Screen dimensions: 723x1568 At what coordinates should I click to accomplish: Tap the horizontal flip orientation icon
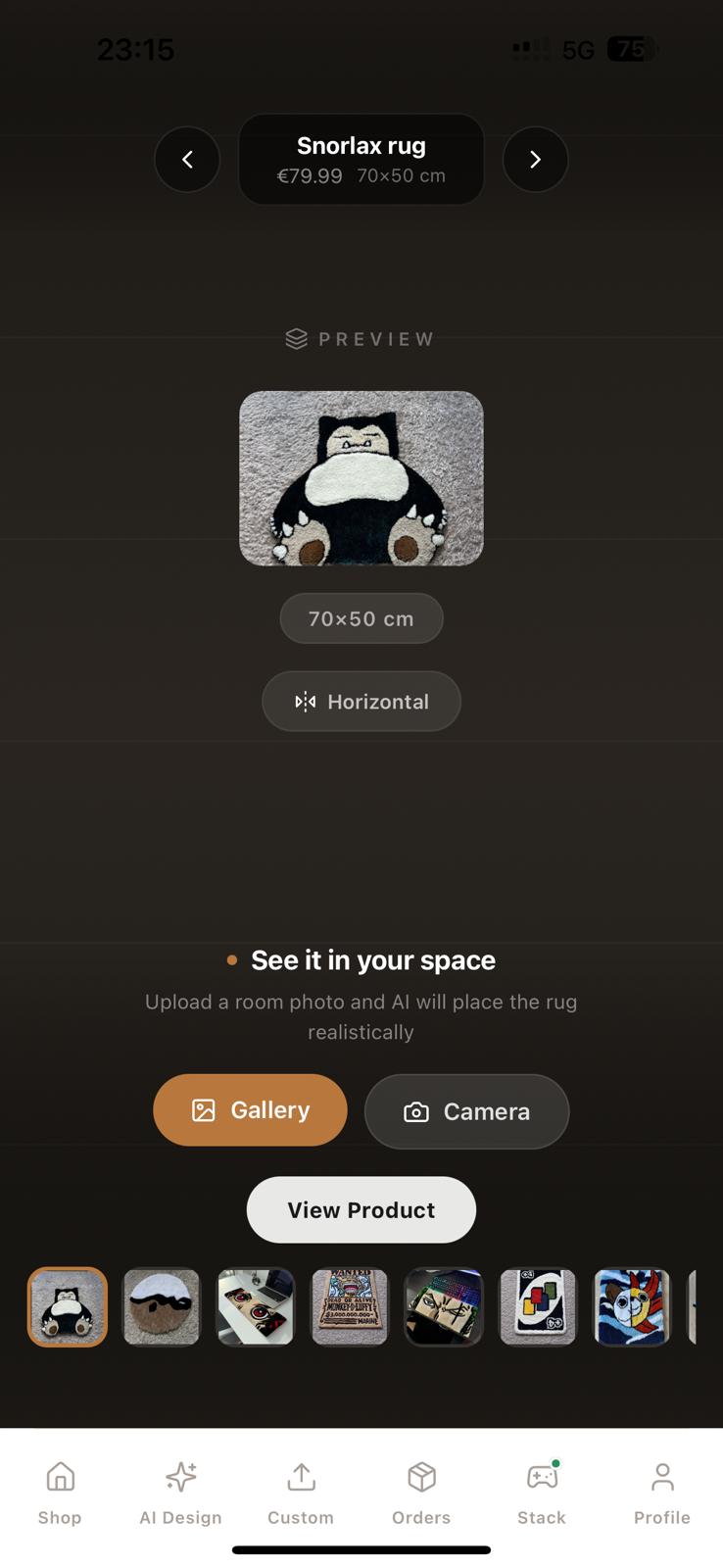(x=304, y=701)
